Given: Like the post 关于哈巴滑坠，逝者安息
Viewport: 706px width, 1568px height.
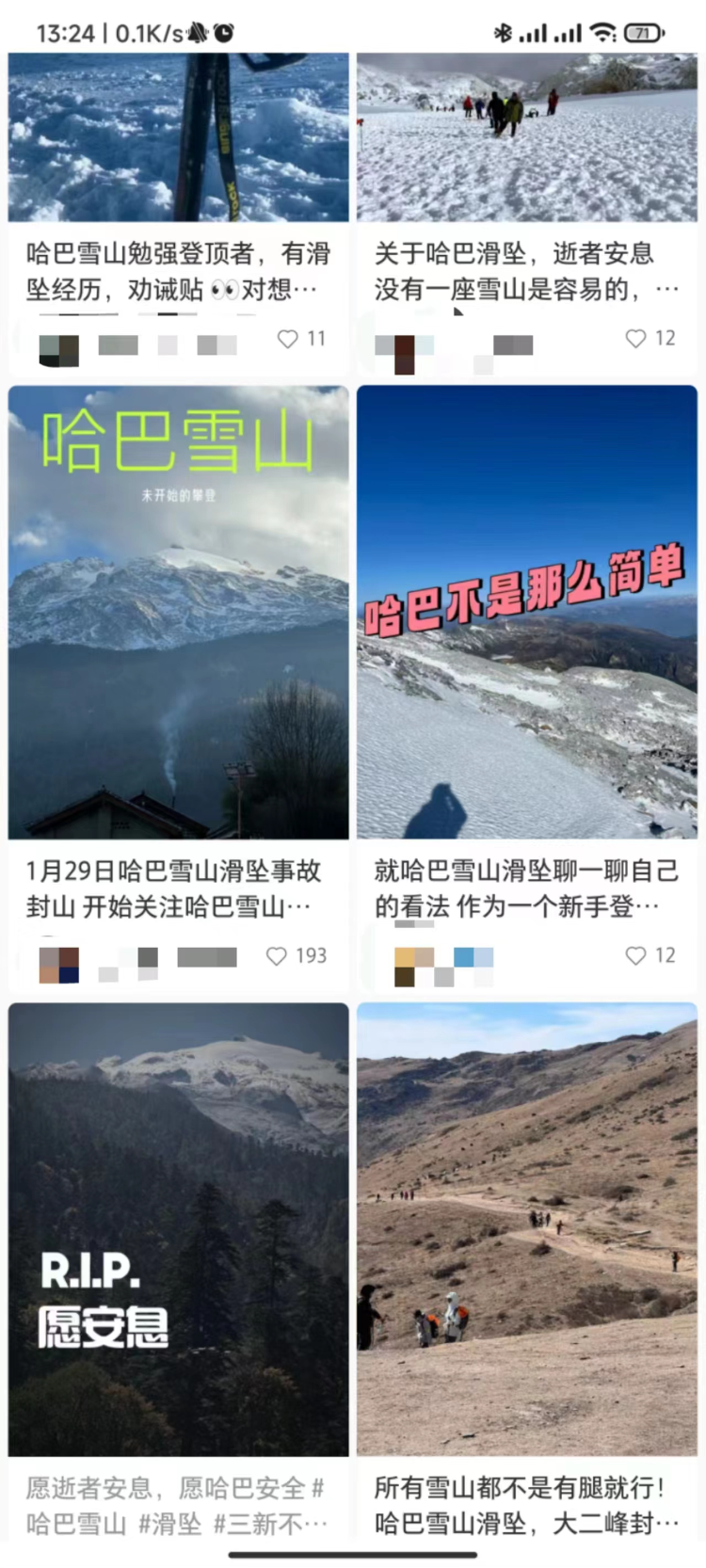Looking at the screenshot, I should (636, 339).
